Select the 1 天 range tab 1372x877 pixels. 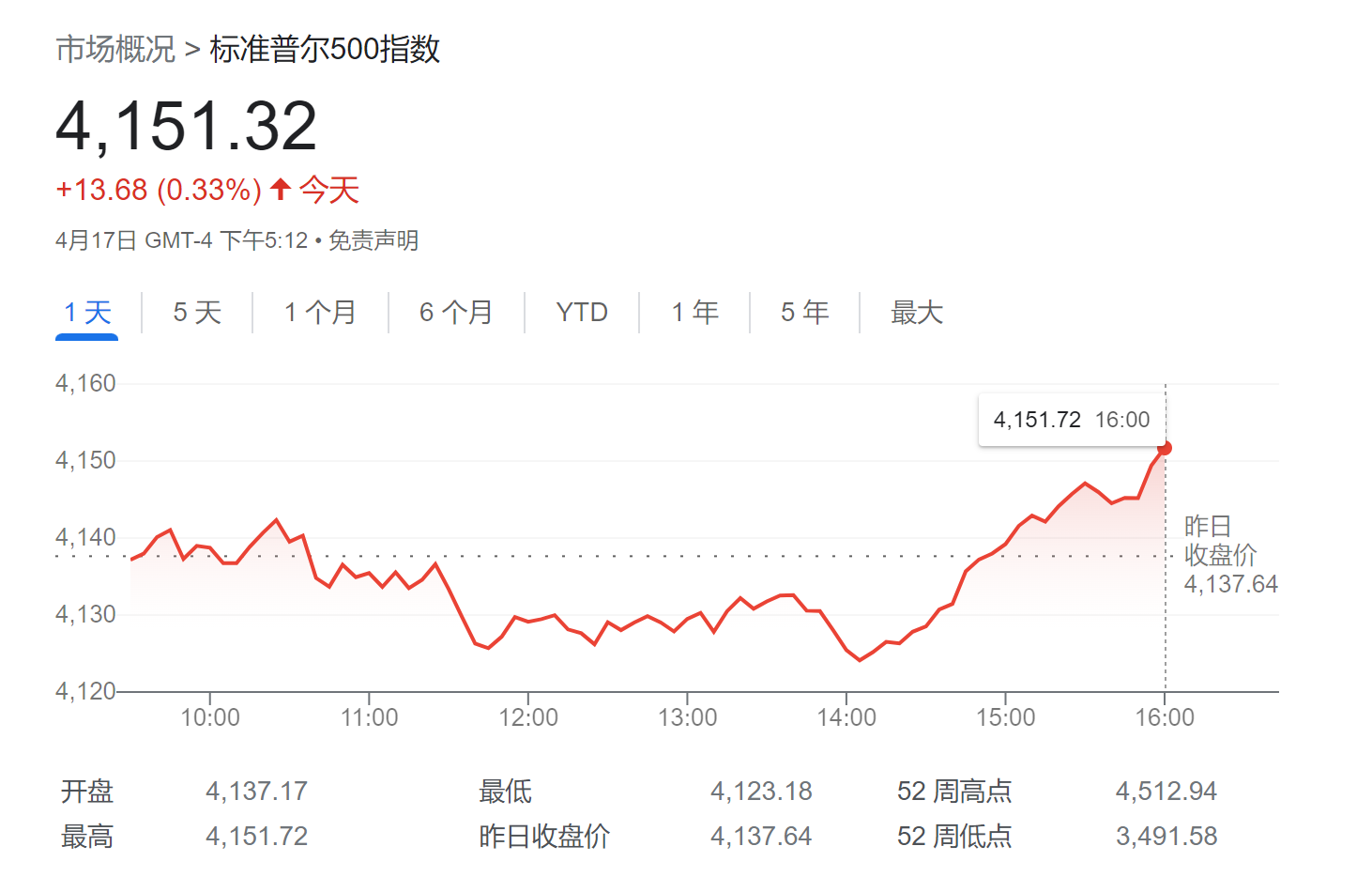(x=87, y=312)
